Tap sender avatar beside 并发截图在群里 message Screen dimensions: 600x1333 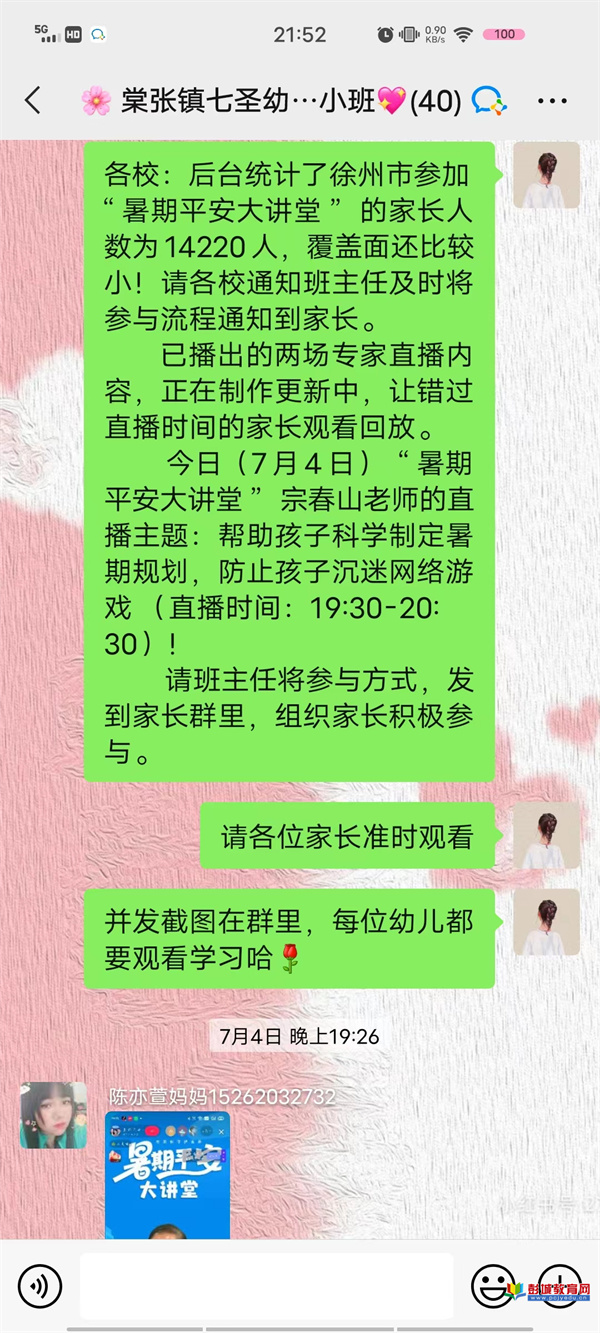546,922
